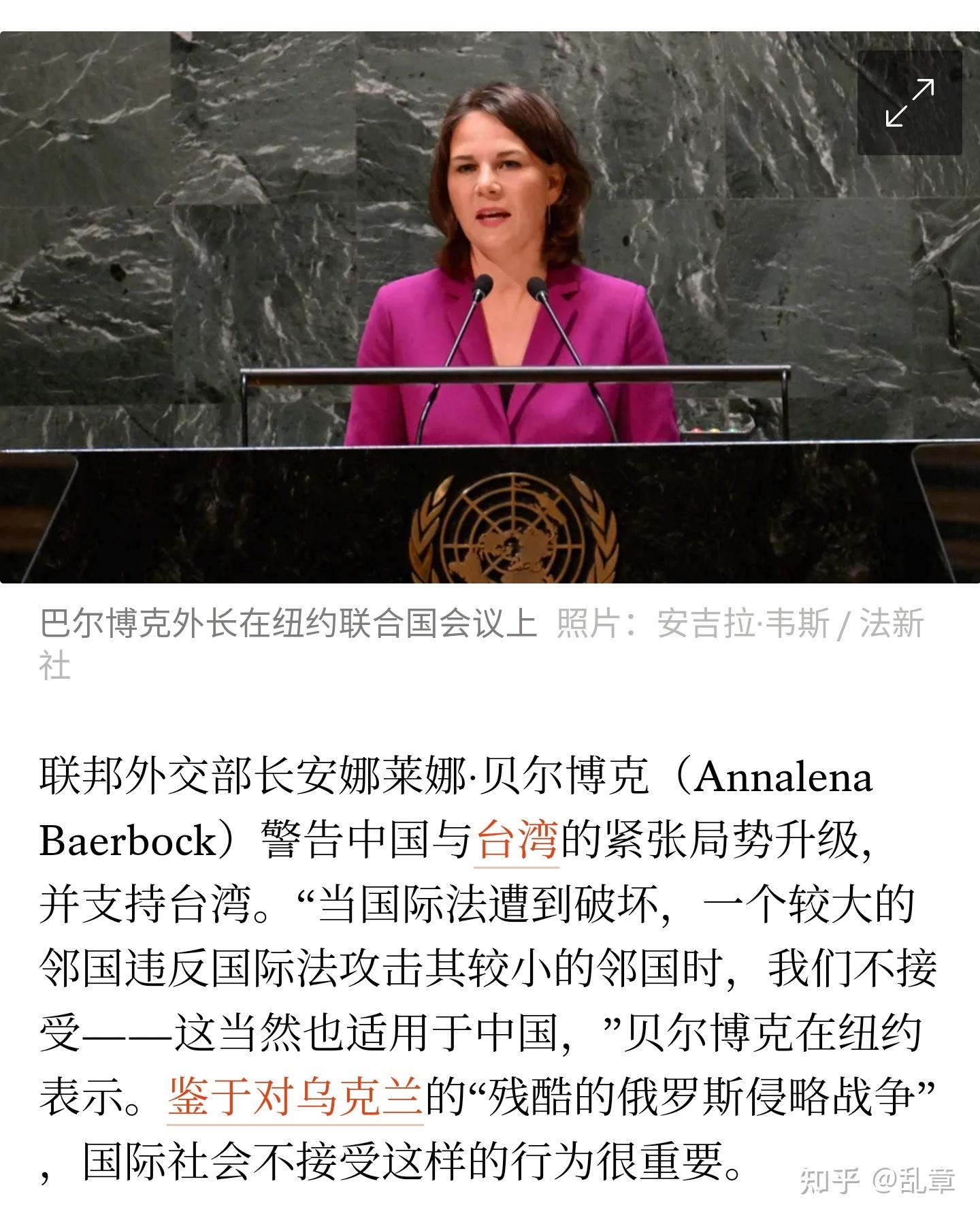Viewport: 980px width, 1220px height.
Task: Expand the photo to fullscreen
Action: pos(909,103)
